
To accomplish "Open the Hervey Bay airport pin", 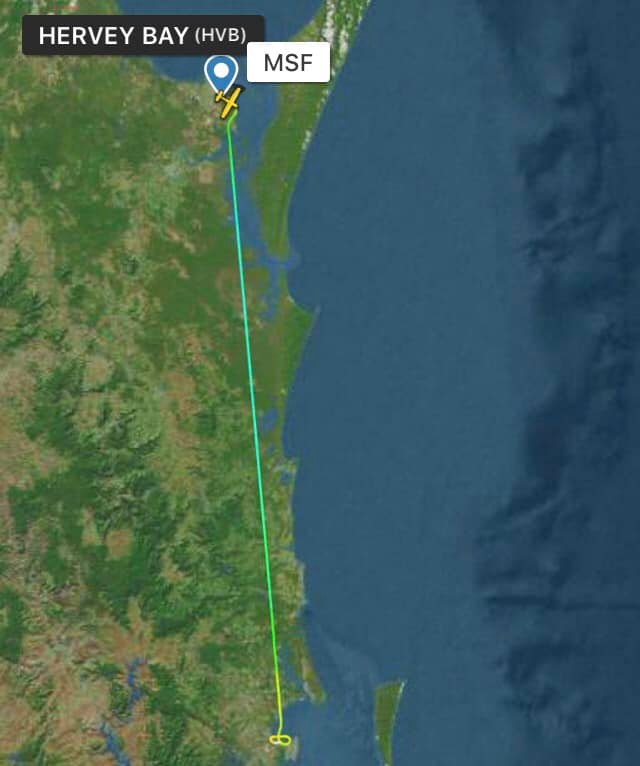I will 219,73.
